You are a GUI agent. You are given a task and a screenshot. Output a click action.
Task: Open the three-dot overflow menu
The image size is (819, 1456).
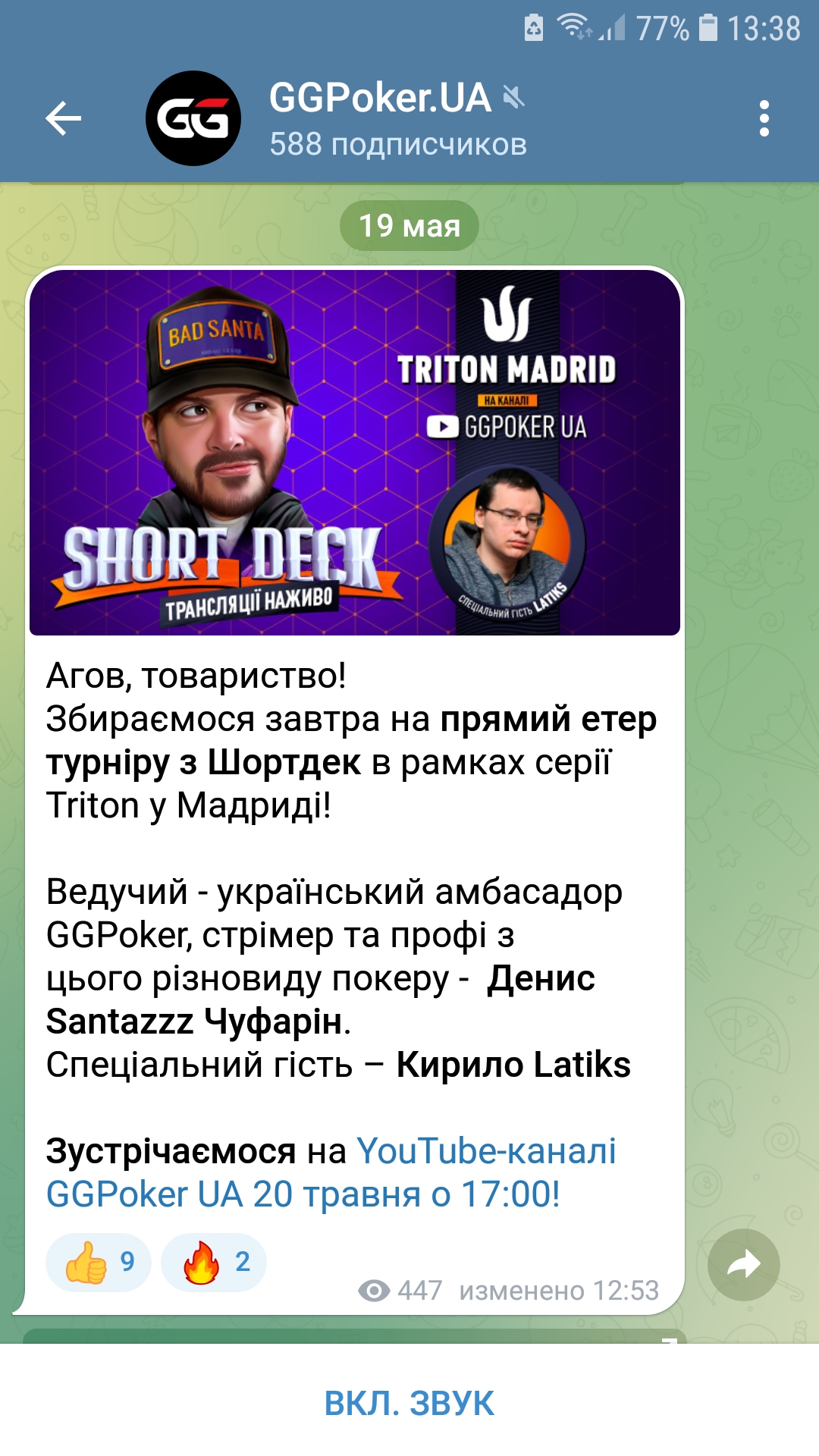(x=764, y=118)
